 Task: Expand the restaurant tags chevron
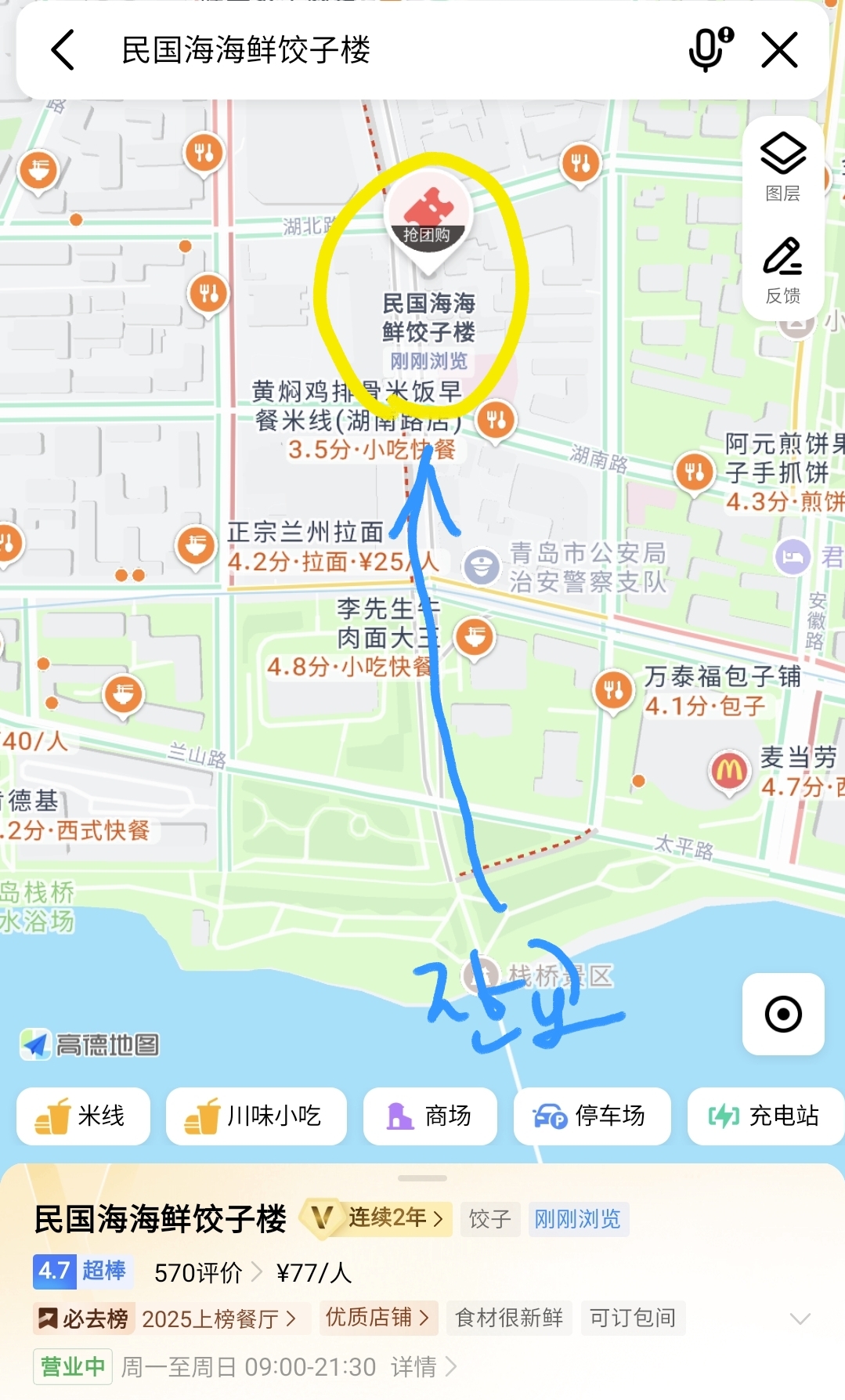(x=800, y=1319)
